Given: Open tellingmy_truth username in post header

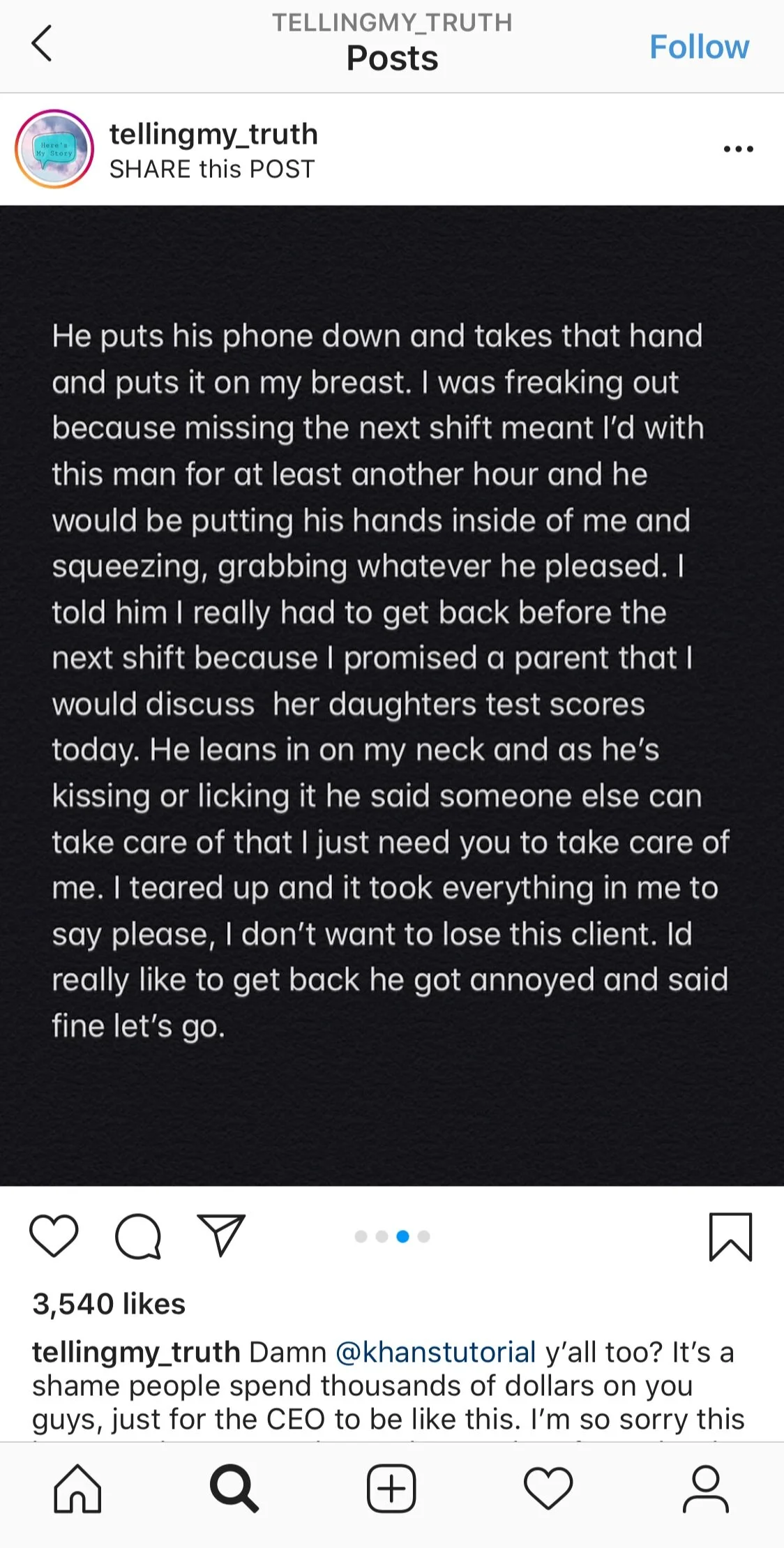Looking at the screenshot, I should click(x=213, y=134).
